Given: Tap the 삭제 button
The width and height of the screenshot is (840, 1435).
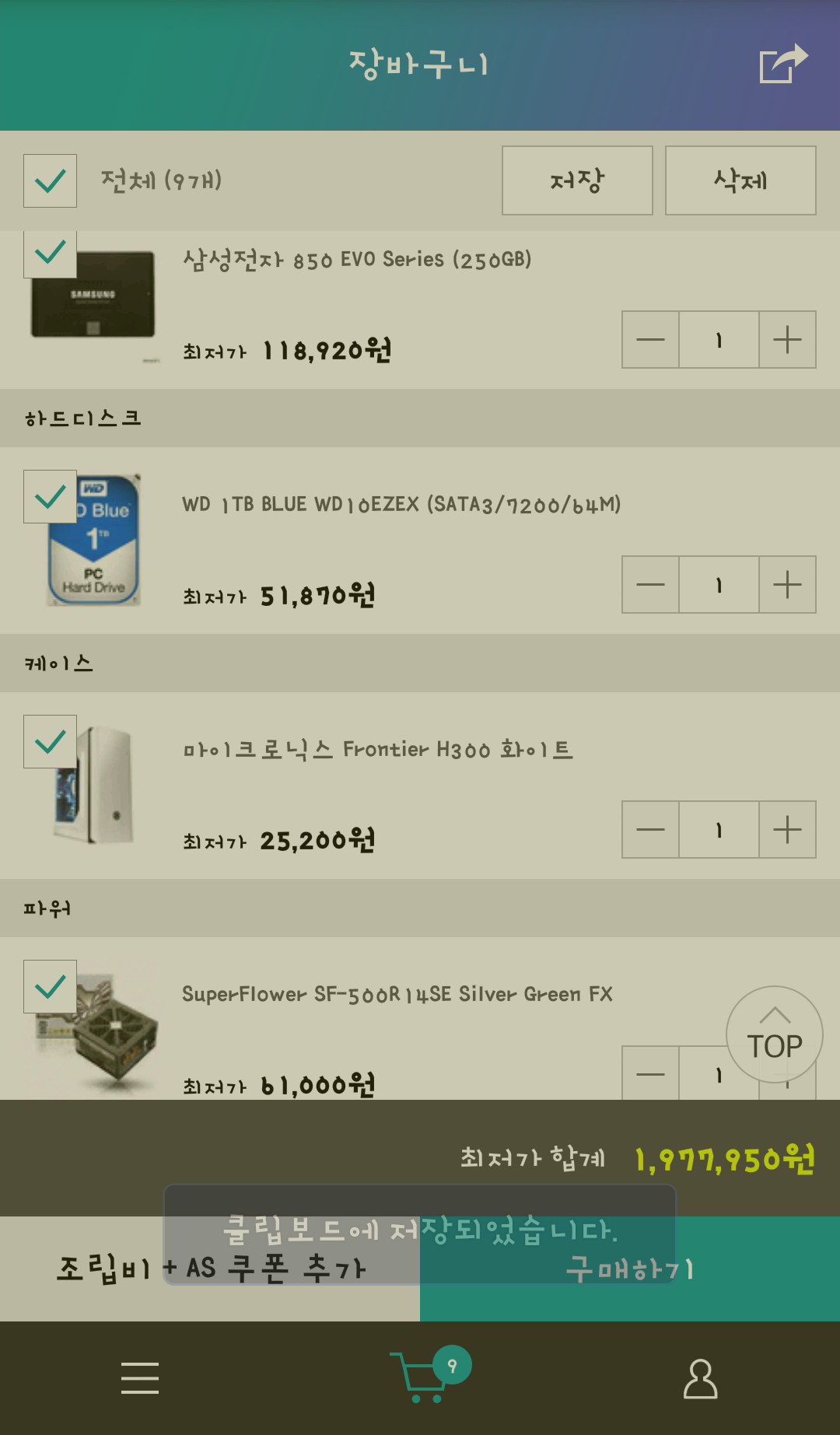Looking at the screenshot, I should point(740,180).
